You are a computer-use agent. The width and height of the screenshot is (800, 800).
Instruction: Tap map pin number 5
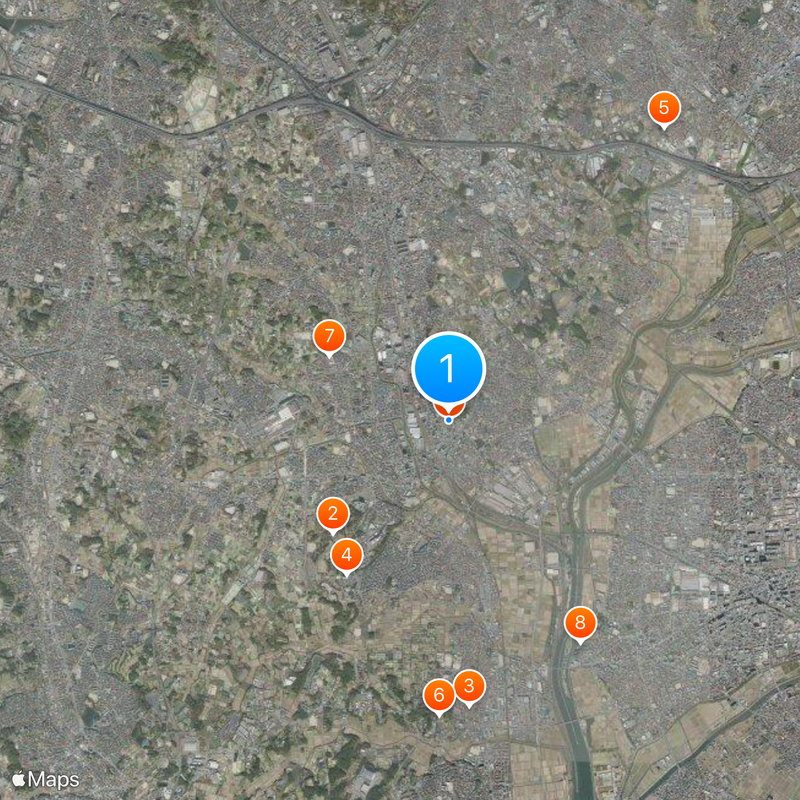663,108
